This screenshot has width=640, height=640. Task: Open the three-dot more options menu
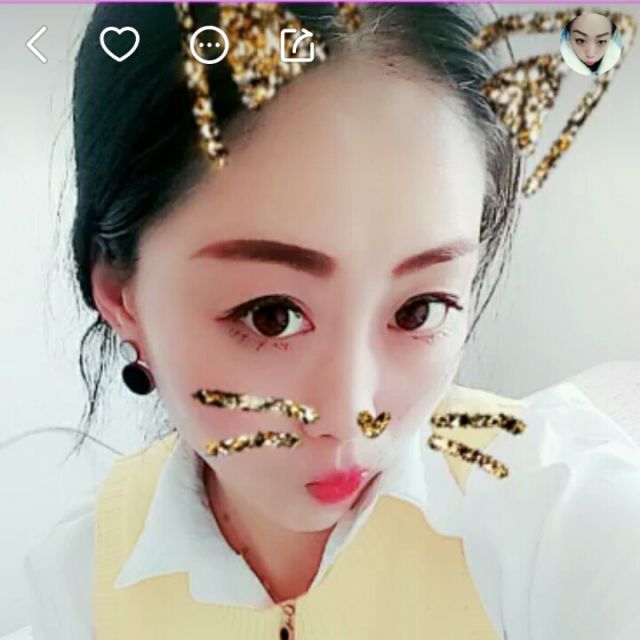[209, 44]
